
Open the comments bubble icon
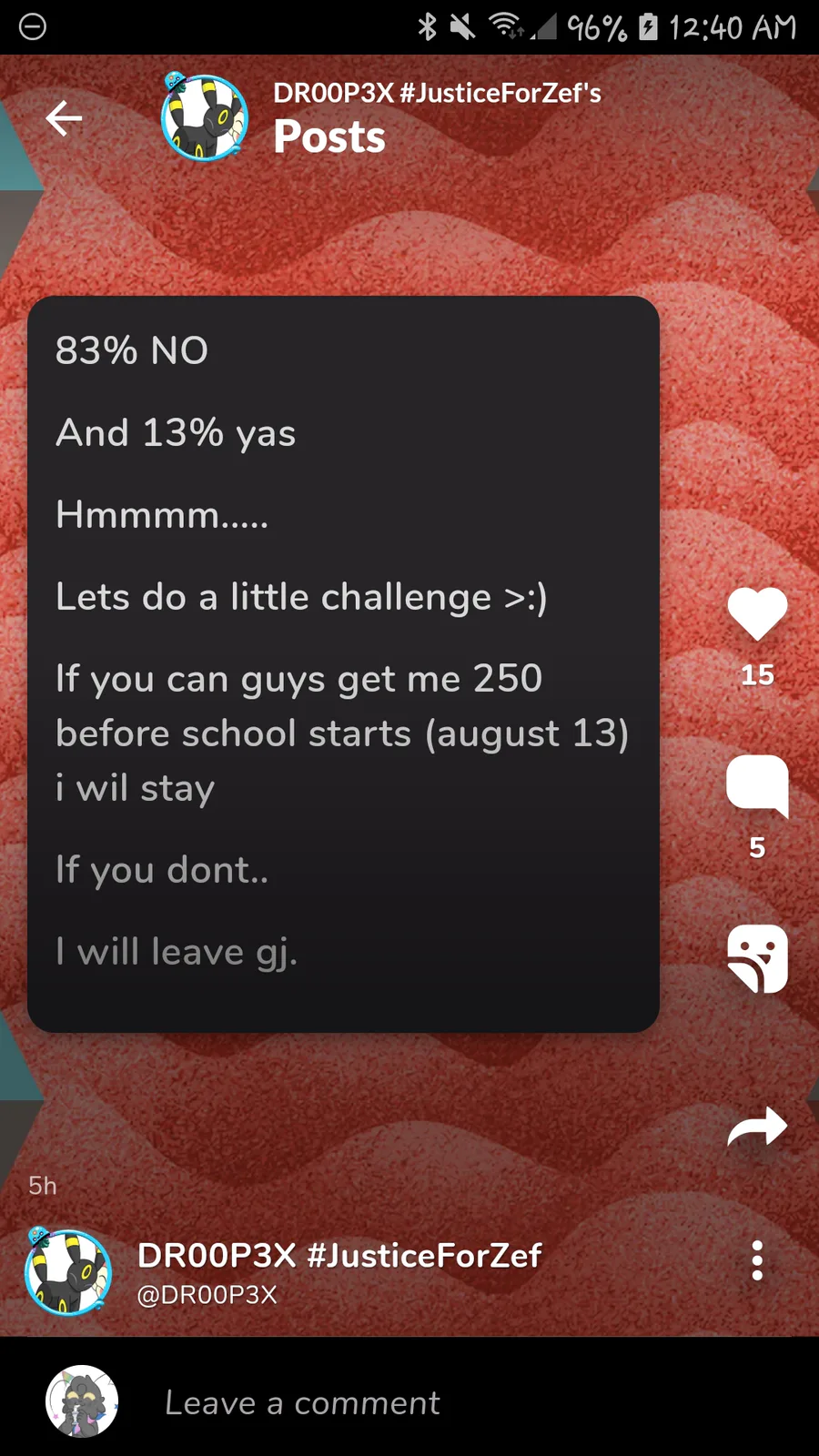tap(757, 785)
